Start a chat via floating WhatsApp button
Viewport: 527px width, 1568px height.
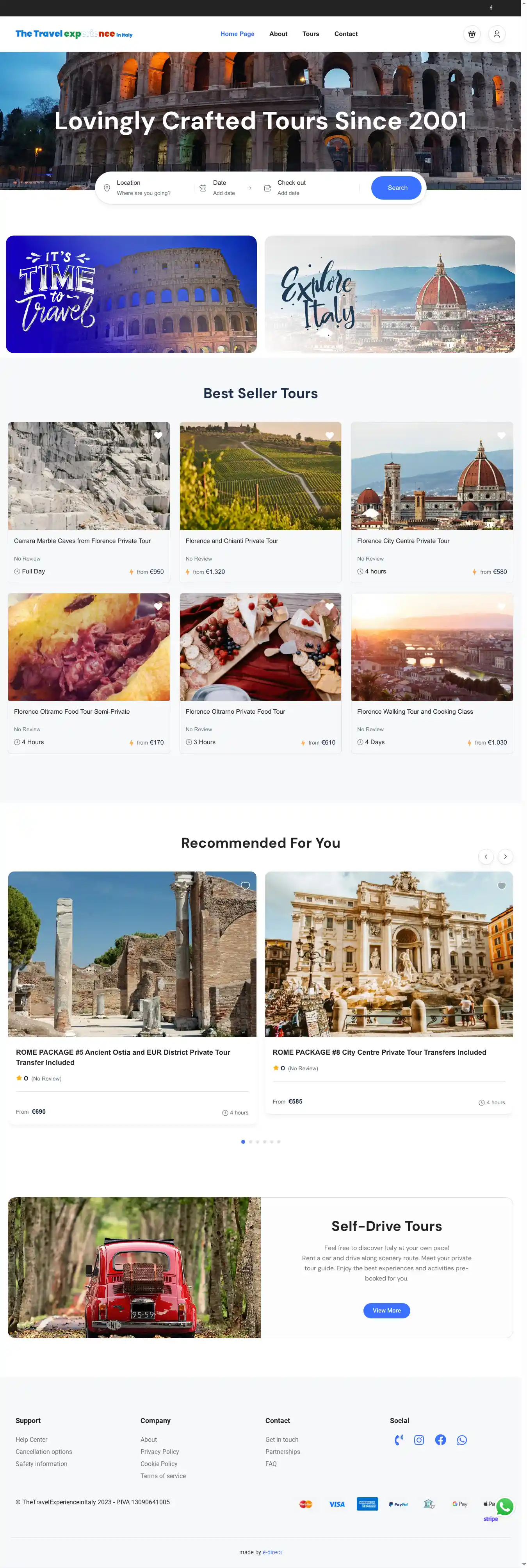coord(504,1507)
